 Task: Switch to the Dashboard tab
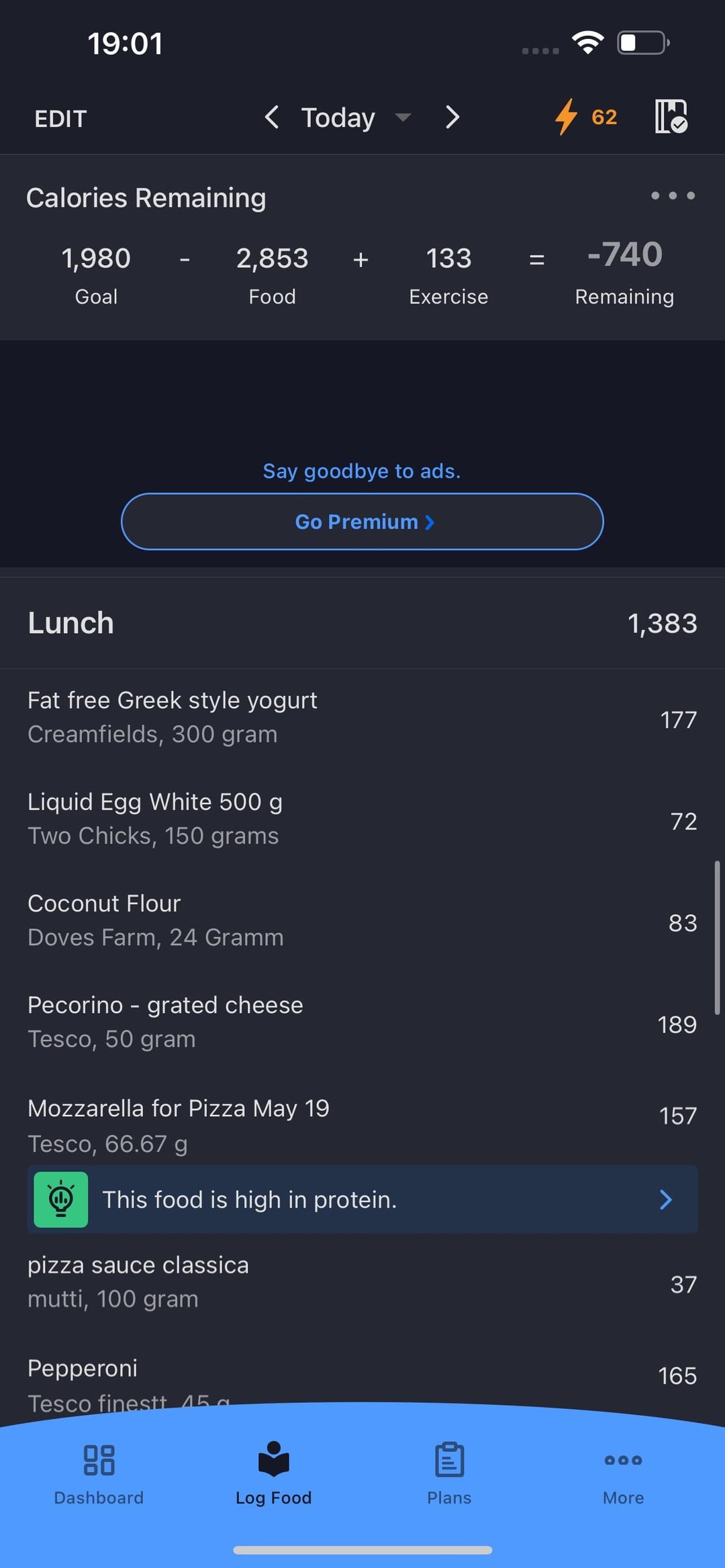pos(99,1474)
